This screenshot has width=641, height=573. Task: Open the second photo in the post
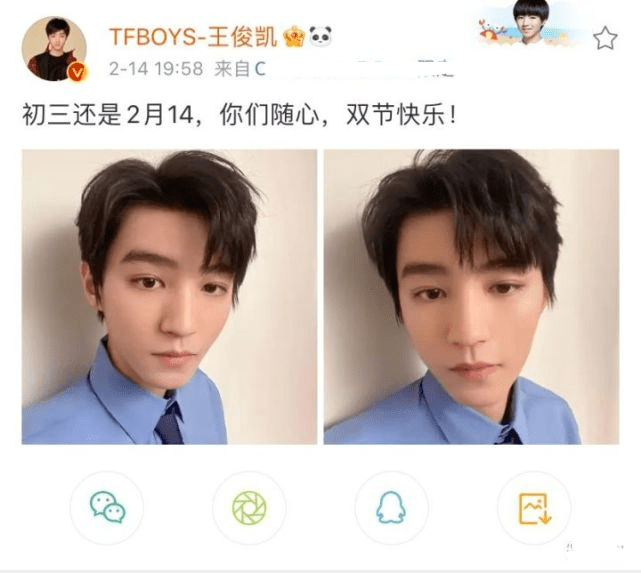click(x=471, y=297)
